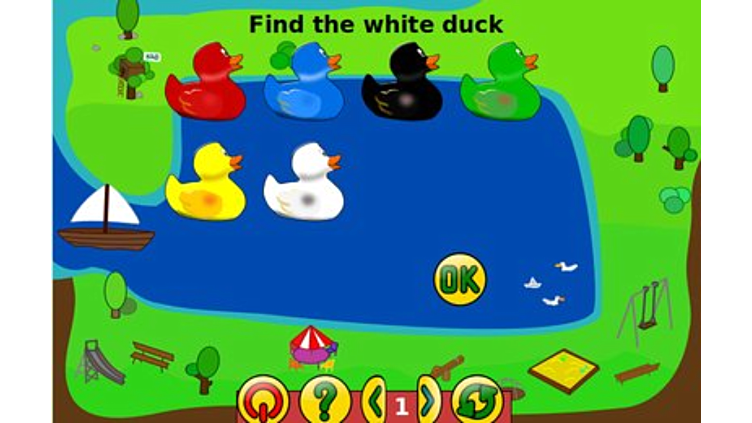Select the white duck

click(303, 184)
